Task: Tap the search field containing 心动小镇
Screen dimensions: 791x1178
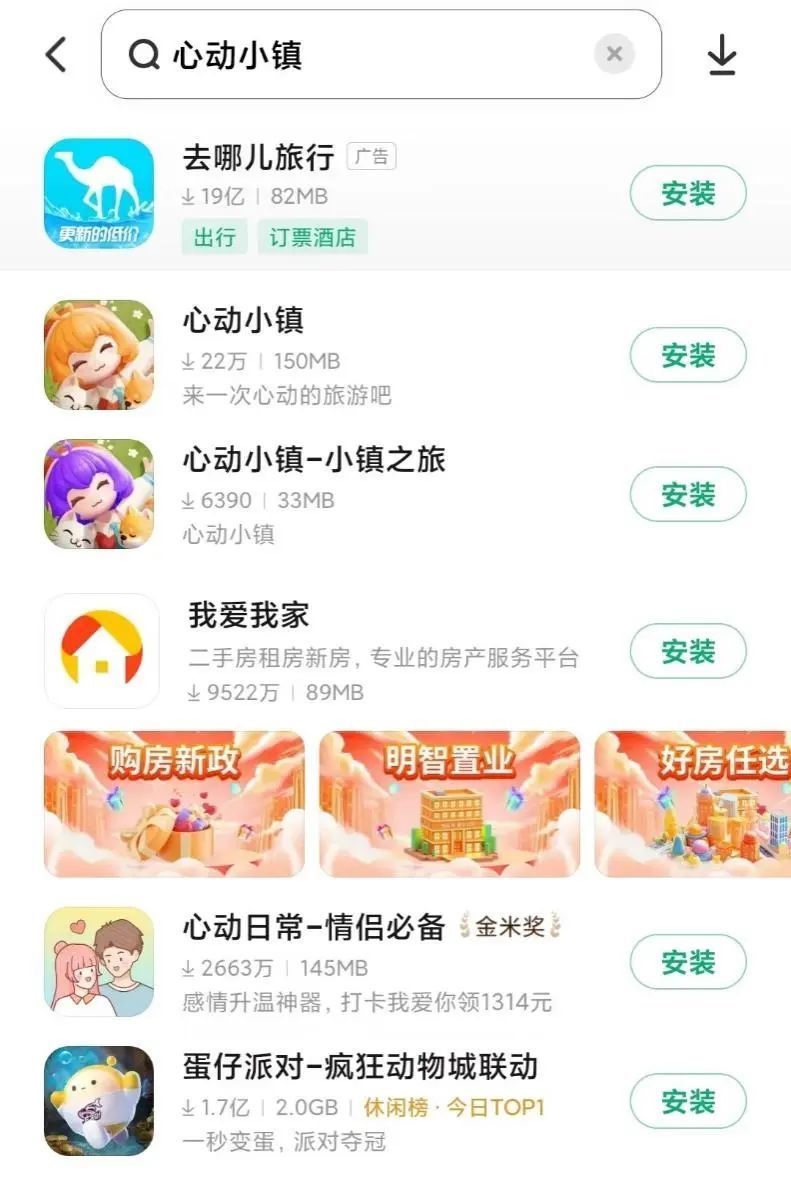Action: click(x=360, y=55)
